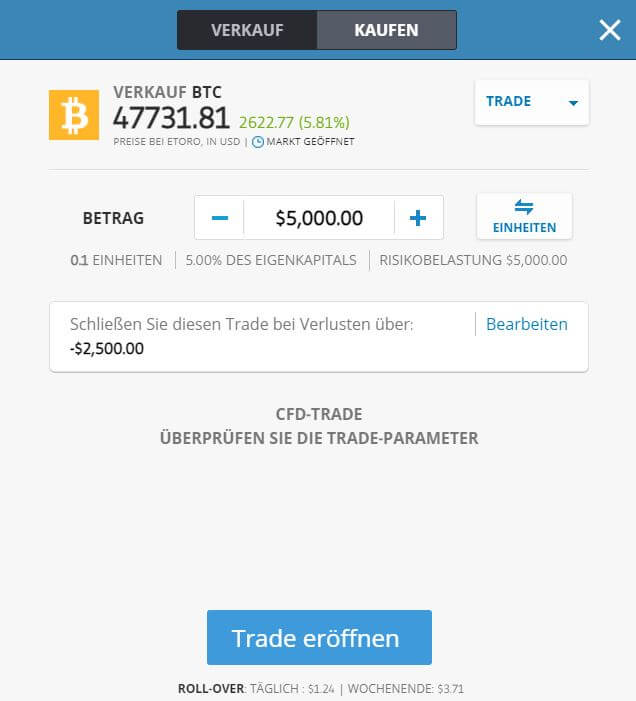Tap Bearbeiten to edit stop loss
Image resolution: width=636 pixels, height=701 pixels.
pyautogui.click(x=526, y=324)
